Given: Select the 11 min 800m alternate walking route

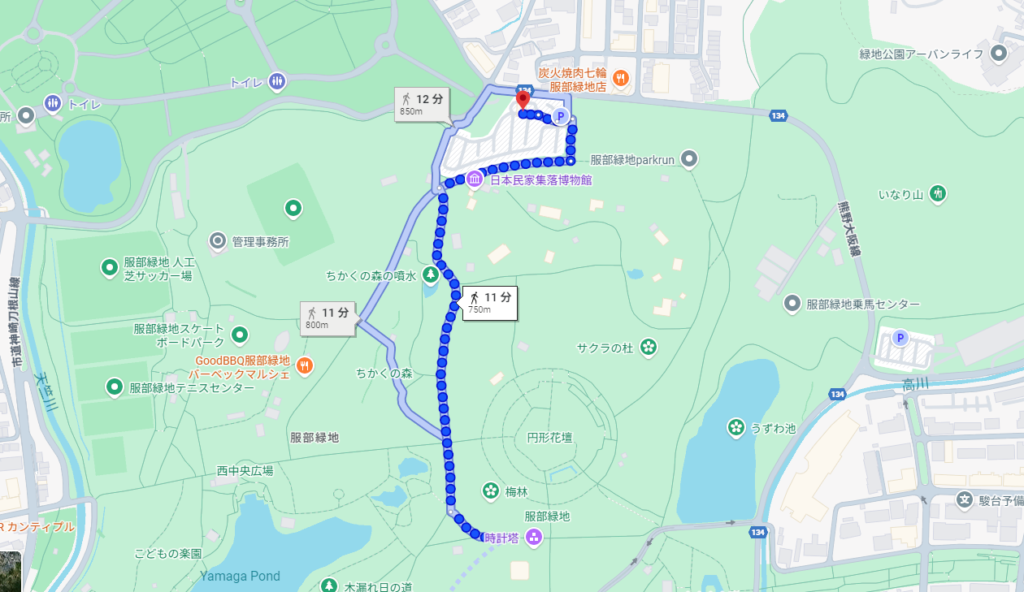Looking at the screenshot, I should tap(329, 316).
